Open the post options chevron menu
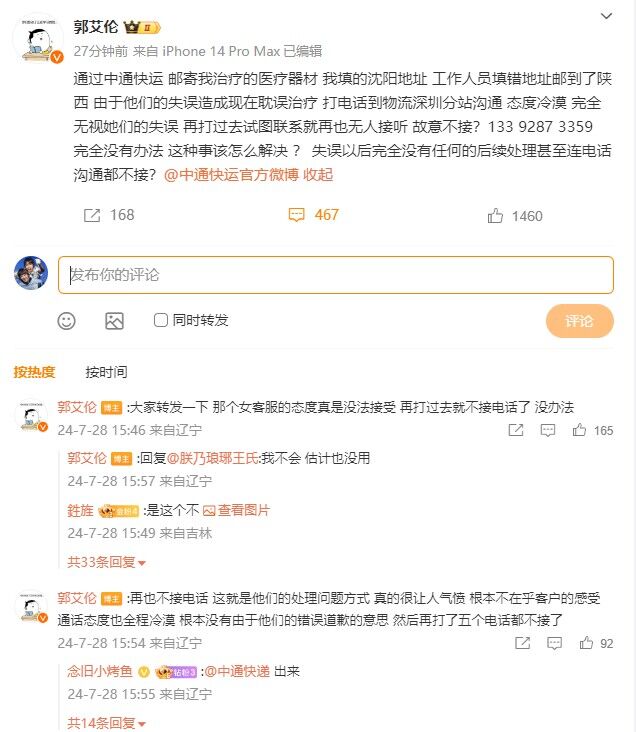 point(606,17)
